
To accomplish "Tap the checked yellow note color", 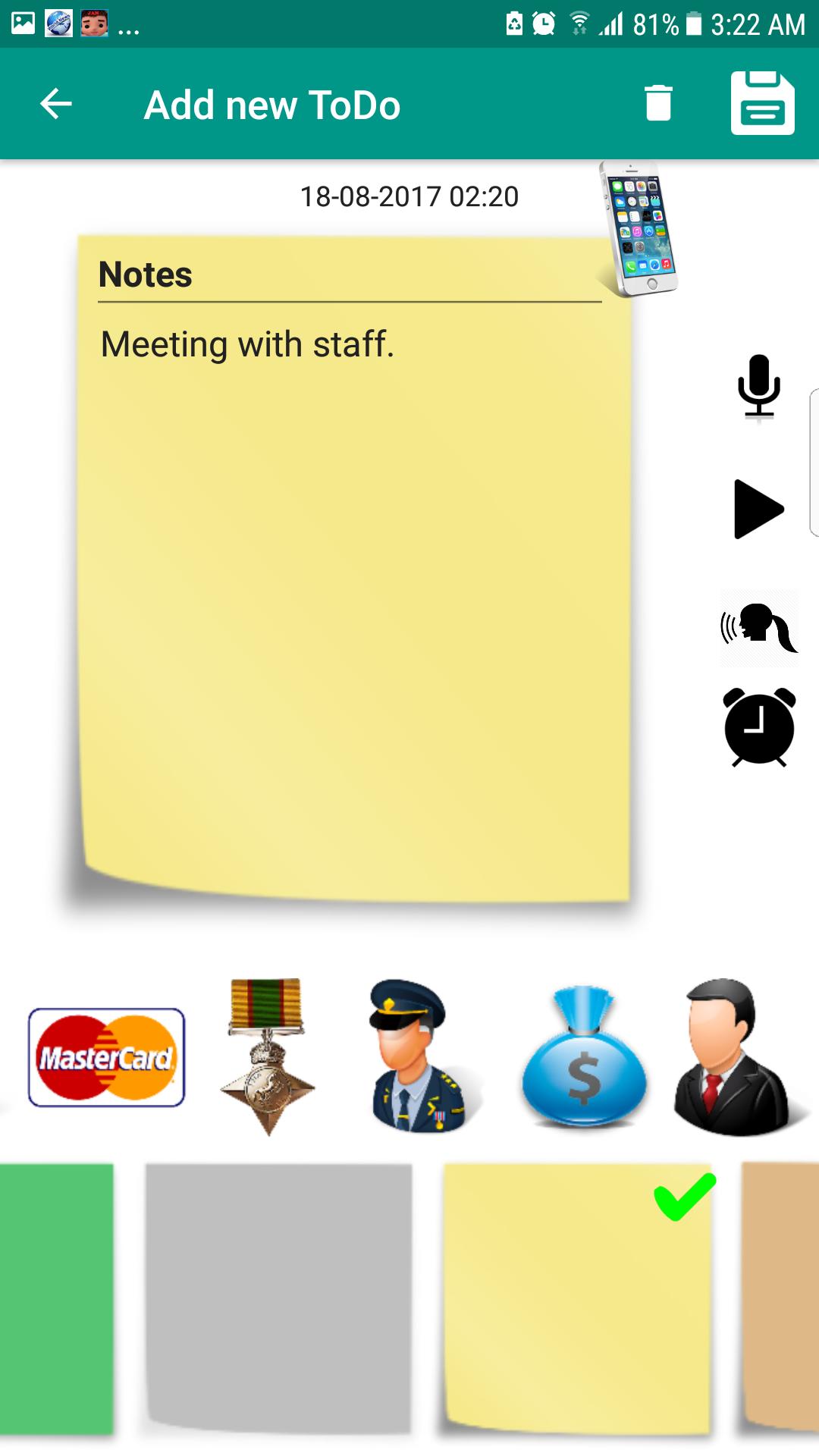I will (577, 1298).
